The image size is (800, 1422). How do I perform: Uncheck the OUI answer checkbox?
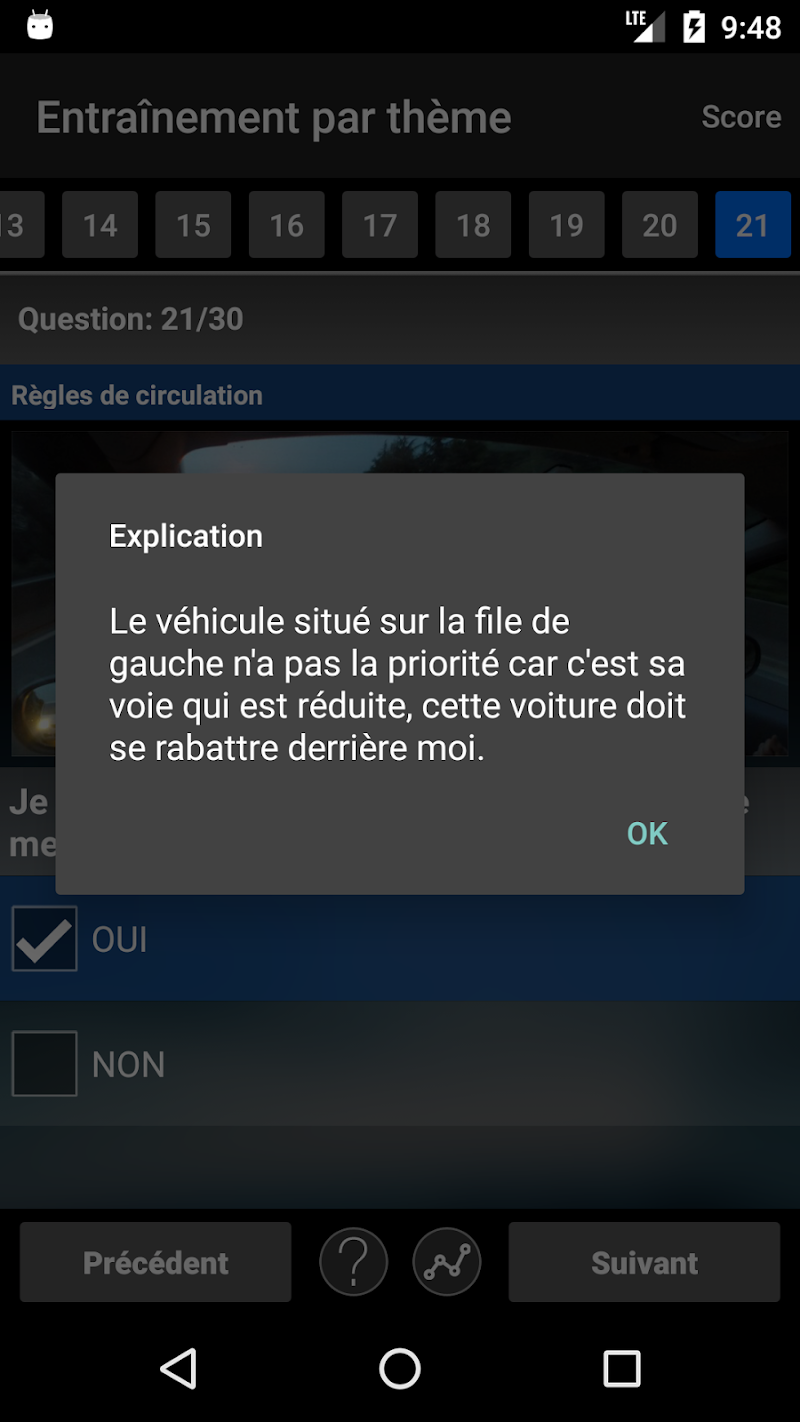(44, 939)
